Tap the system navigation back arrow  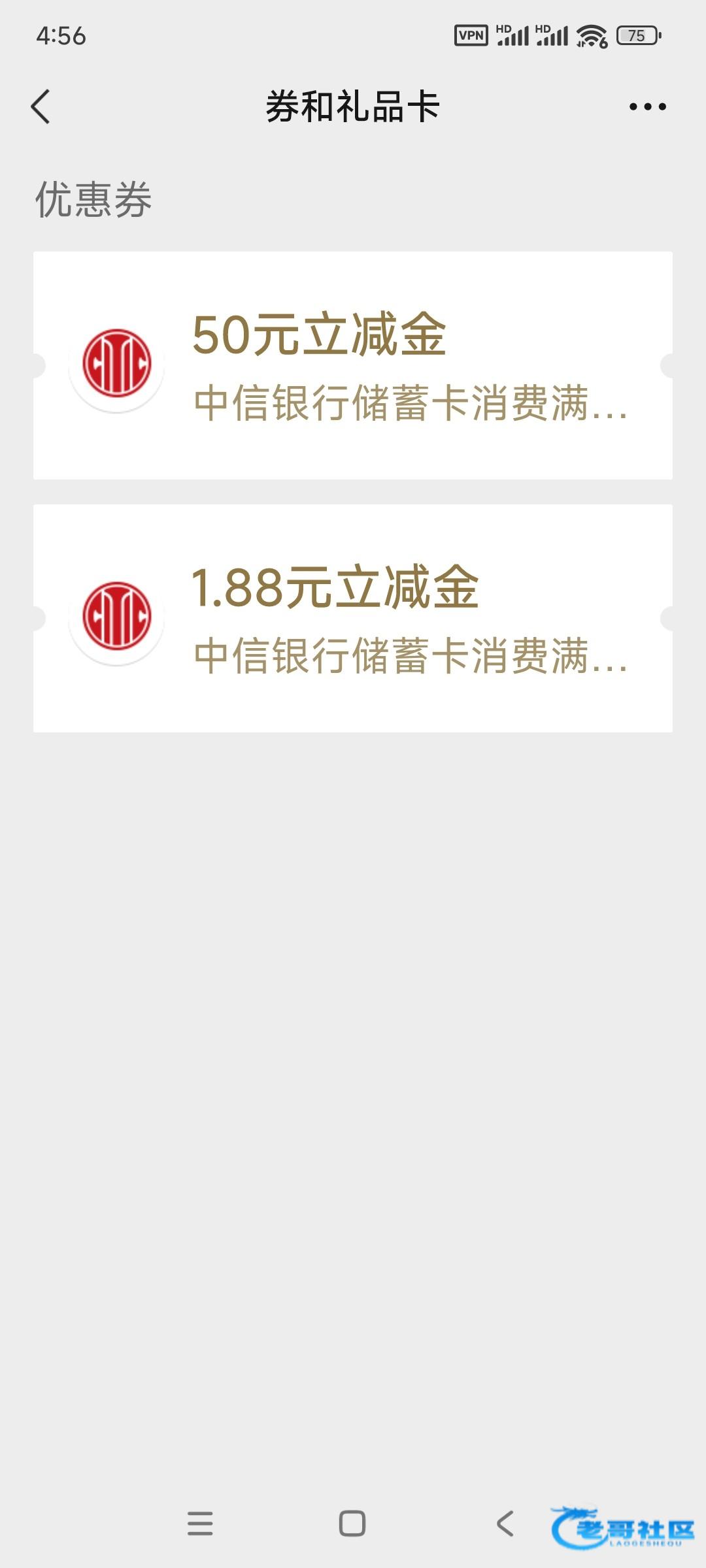(505, 1524)
